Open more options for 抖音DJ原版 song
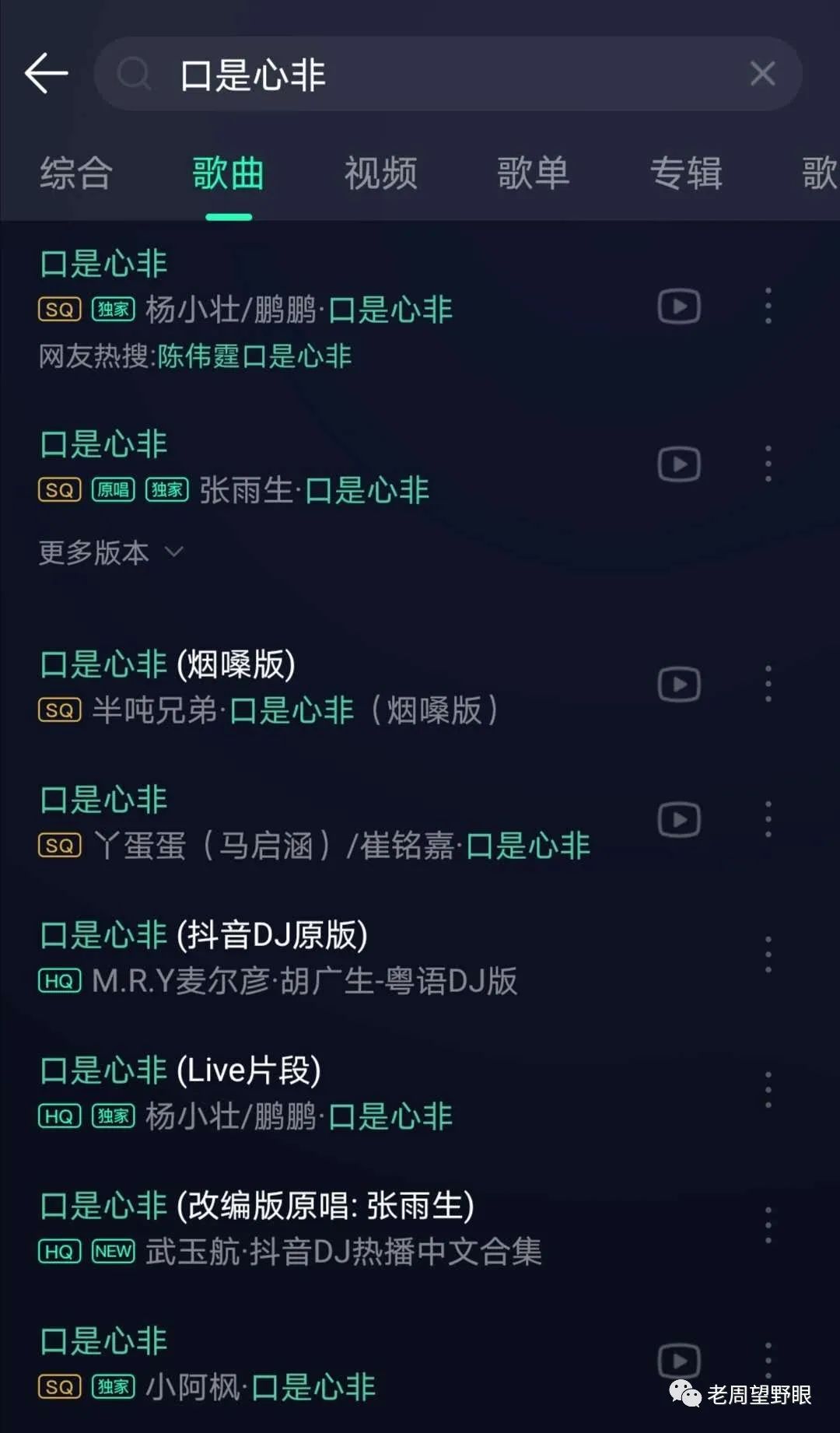Image resolution: width=840 pixels, height=1433 pixels. pos(768,955)
